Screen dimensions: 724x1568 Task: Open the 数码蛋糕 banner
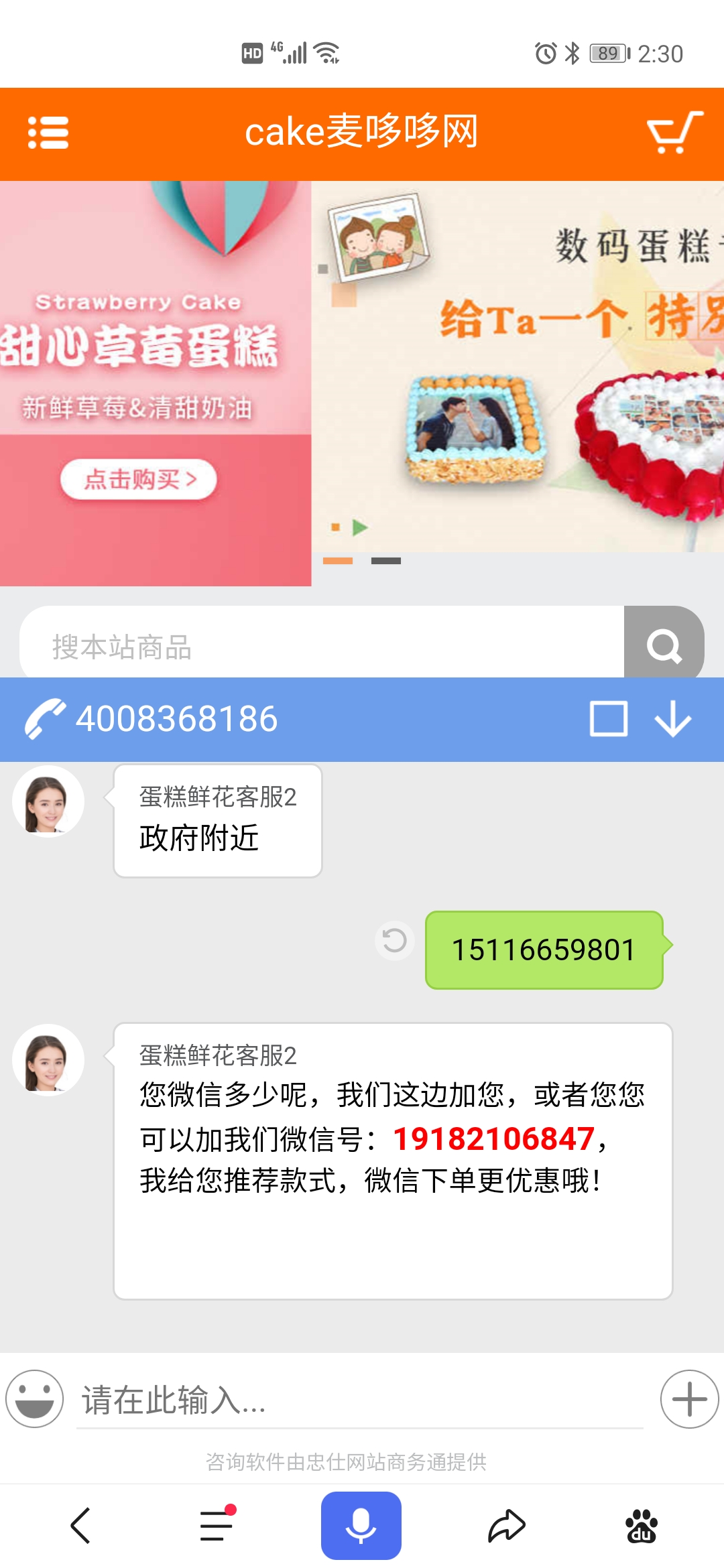(518, 367)
